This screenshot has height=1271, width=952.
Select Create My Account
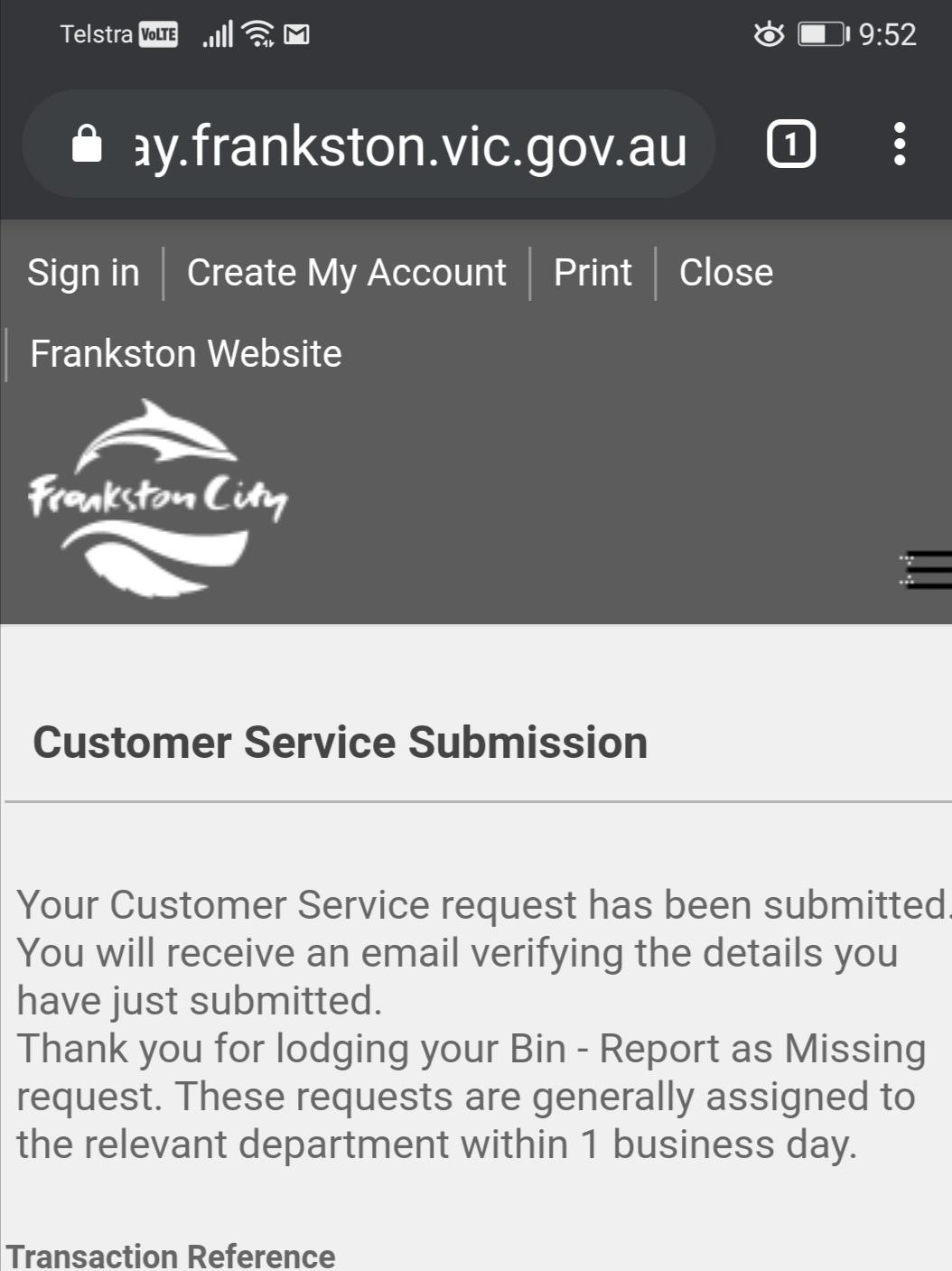coord(346,273)
